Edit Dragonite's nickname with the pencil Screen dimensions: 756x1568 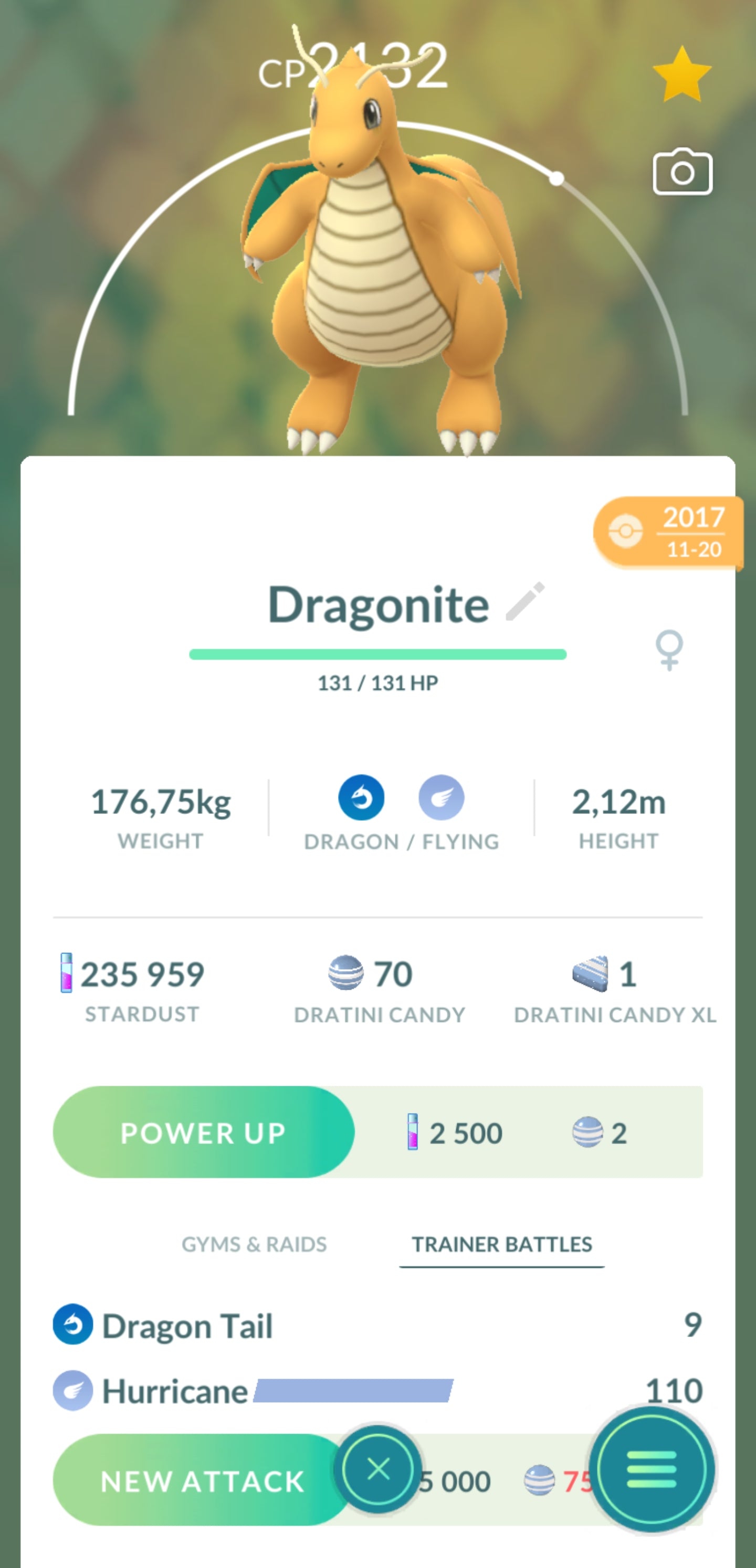pyautogui.click(x=525, y=602)
